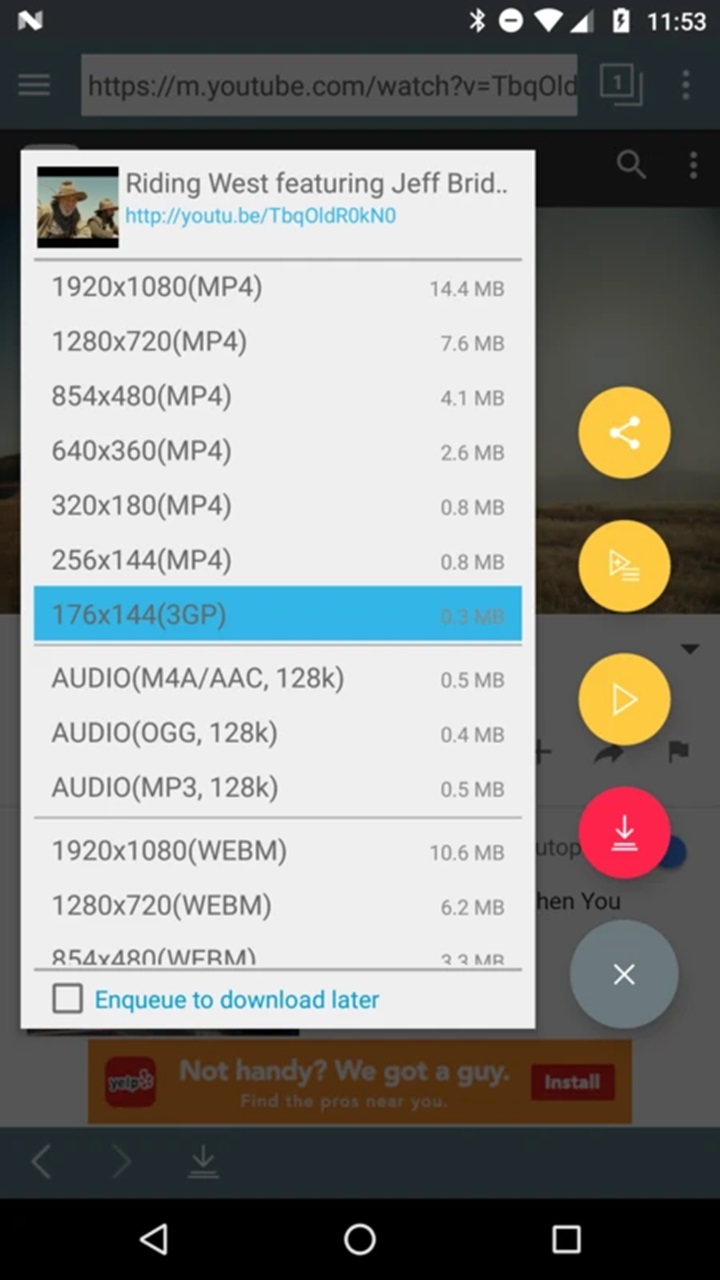This screenshot has width=720, height=1280.
Task: Pick the 1920x1080(WEBM) format
Action: coord(277,852)
